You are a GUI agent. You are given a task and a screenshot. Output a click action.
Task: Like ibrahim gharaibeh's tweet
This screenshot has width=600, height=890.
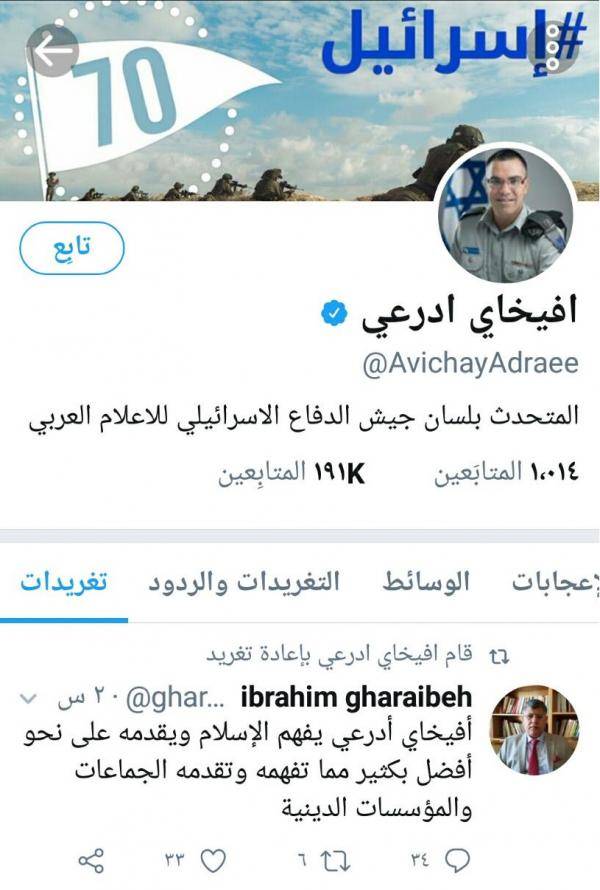pos(214,859)
